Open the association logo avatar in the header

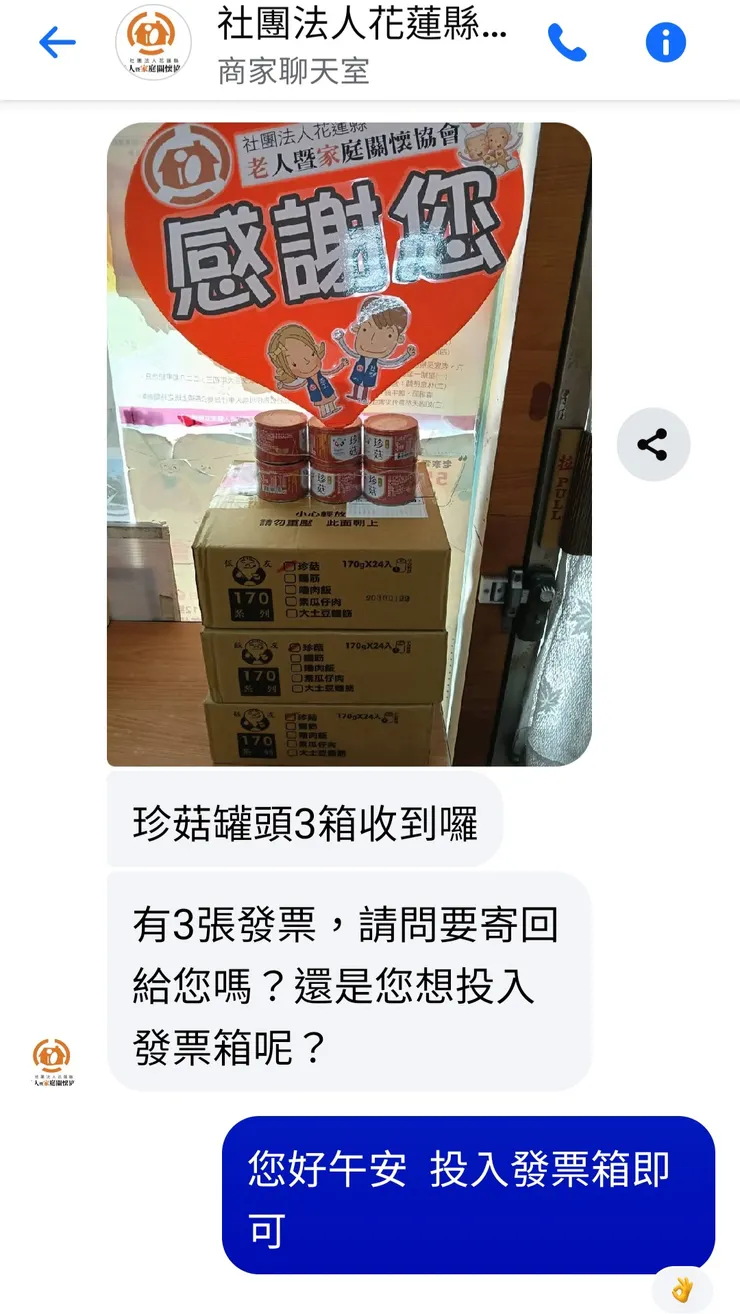[x=152, y=41]
